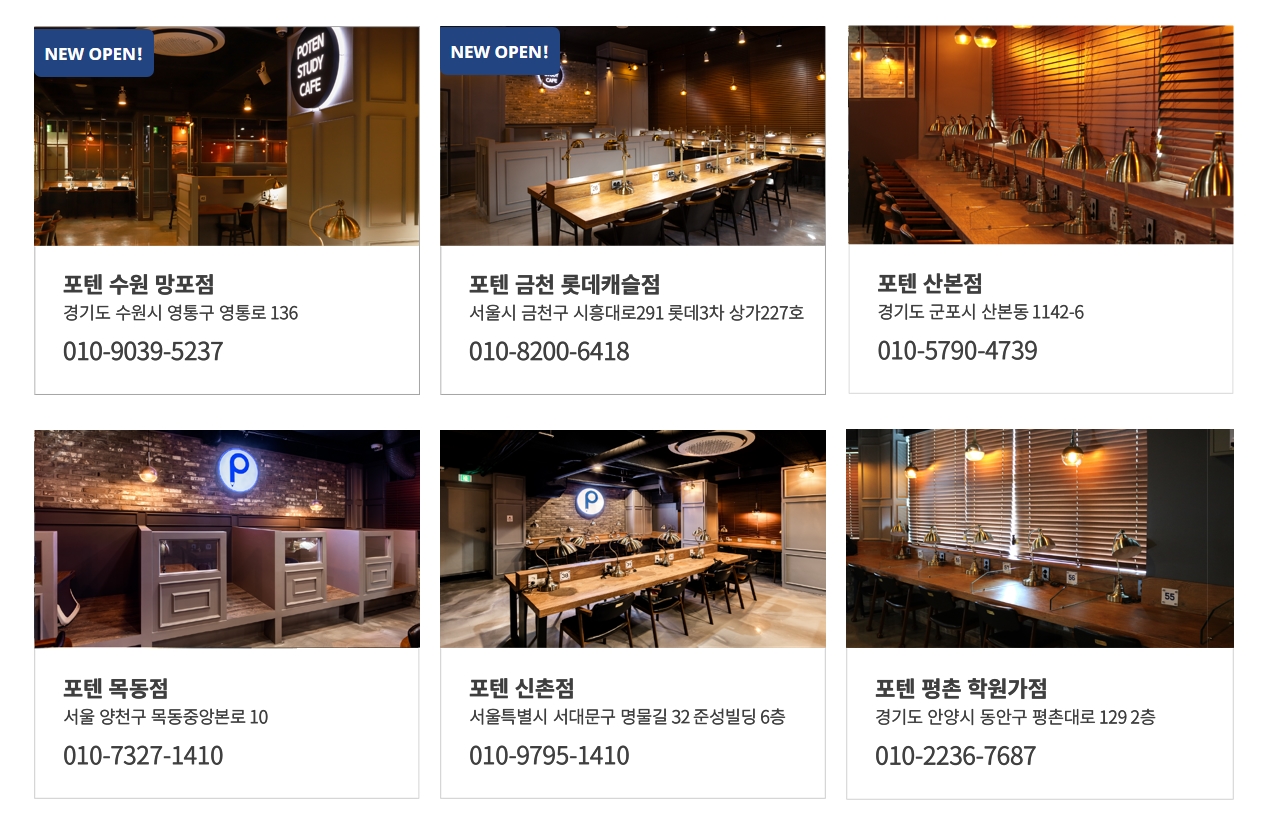View the 포텐 산본점 branch card
The height and width of the screenshot is (818, 1274).
pyautogui.click(x=1040, y=210)
